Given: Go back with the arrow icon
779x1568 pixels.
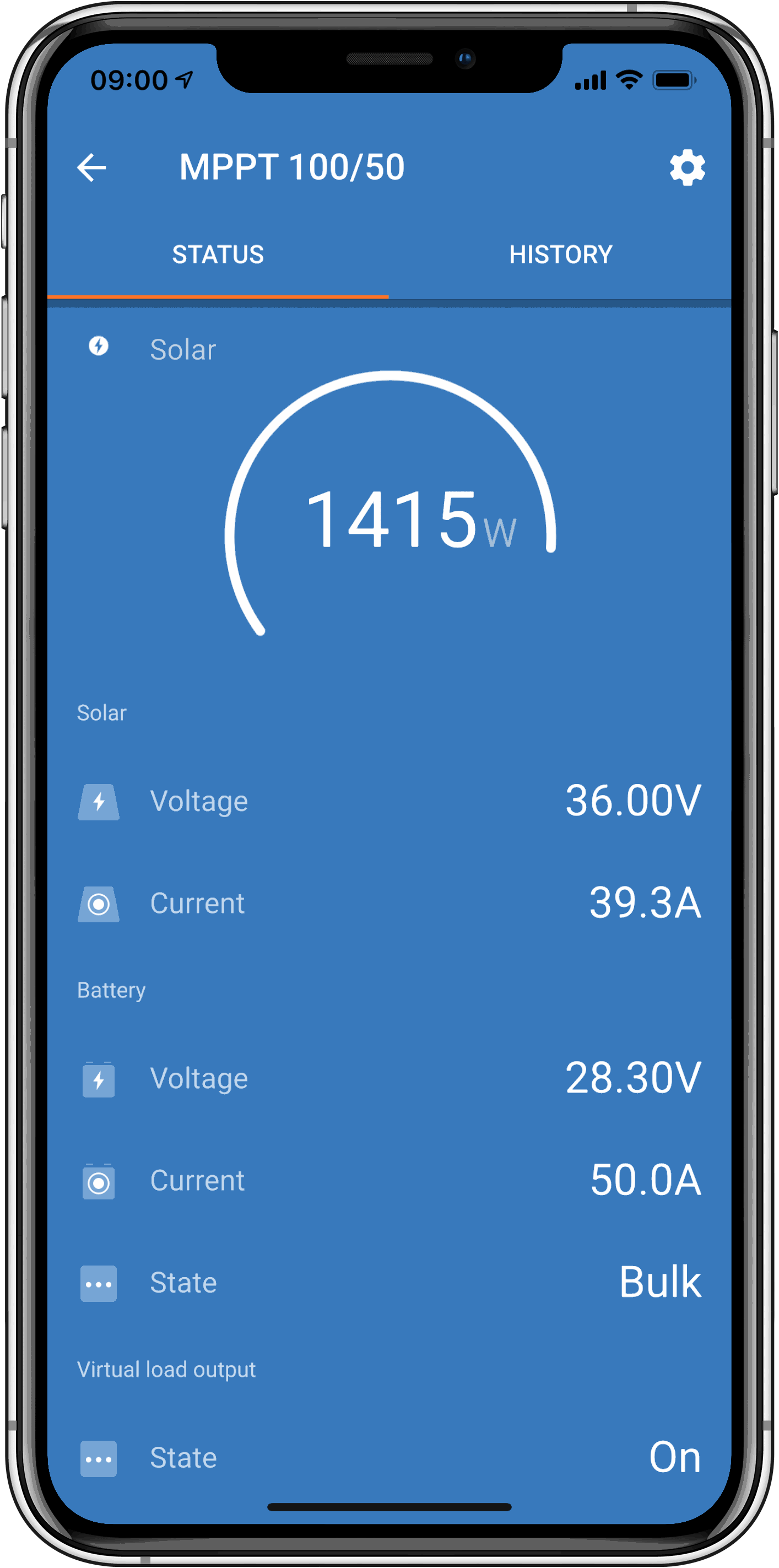Looking at the screenshot, I should 92,167.
